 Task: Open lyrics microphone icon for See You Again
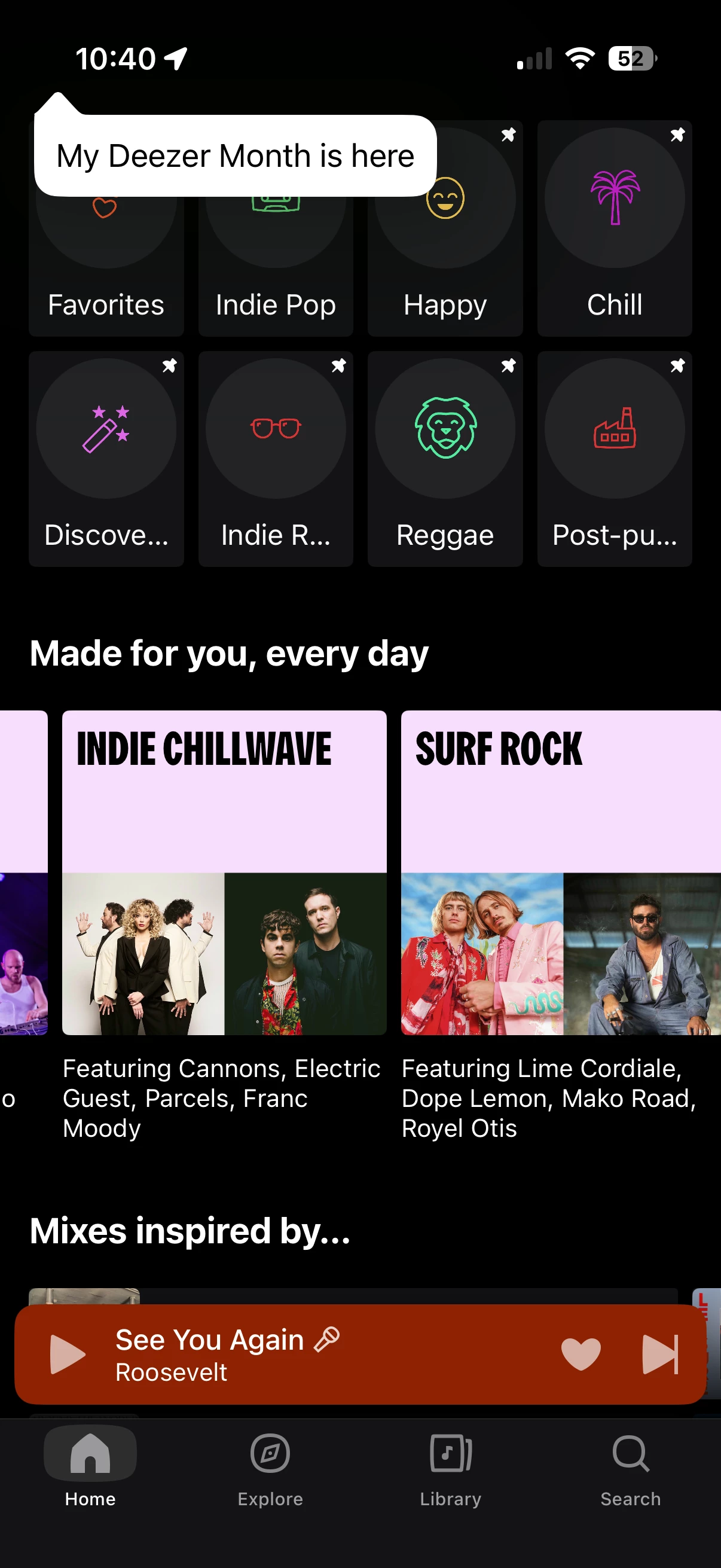327,1339
